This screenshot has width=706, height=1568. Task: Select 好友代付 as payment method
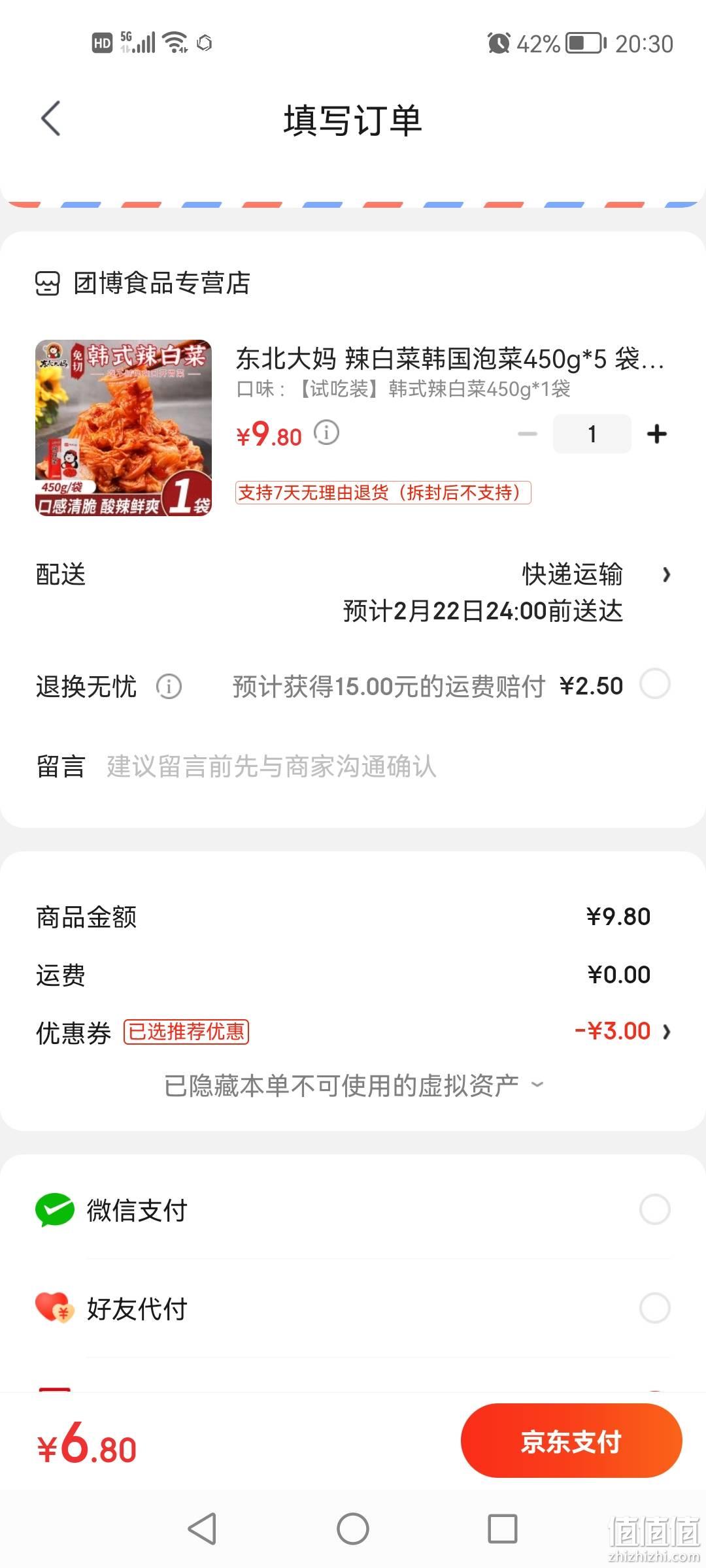[x=353, y=1309]
